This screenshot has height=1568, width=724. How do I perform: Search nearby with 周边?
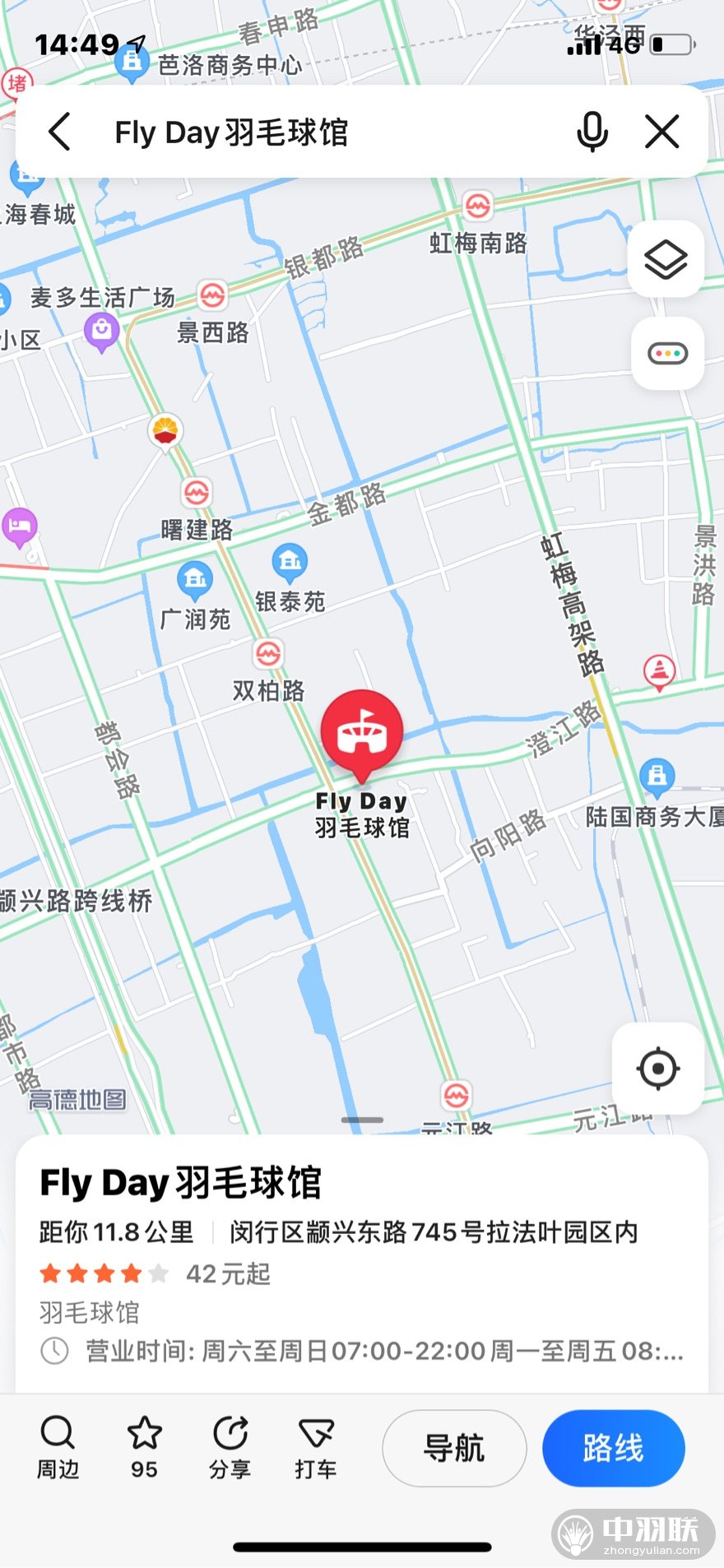pyautogui.click(x=58, y=1448)
